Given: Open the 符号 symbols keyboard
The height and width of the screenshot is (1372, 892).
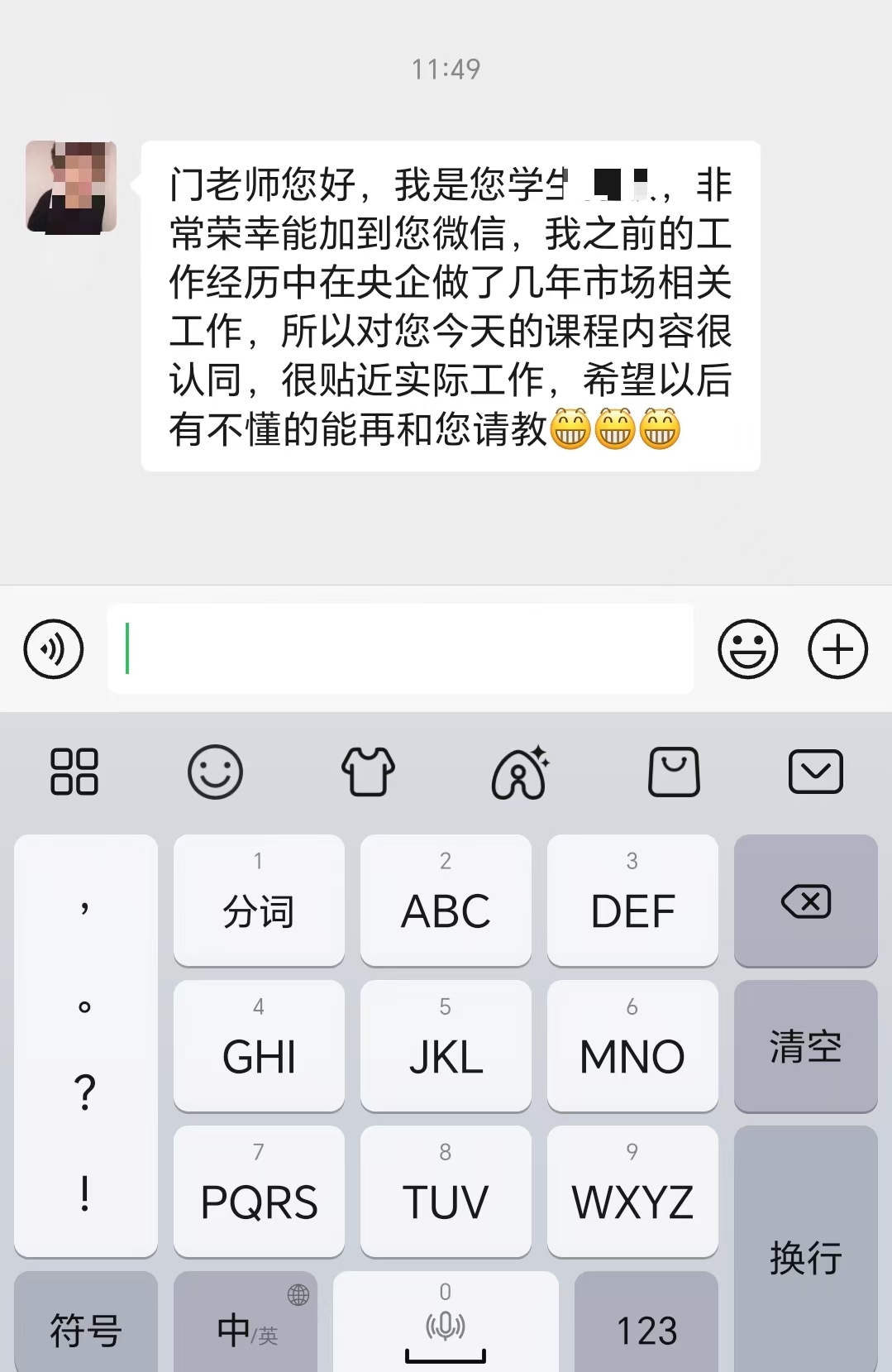Looking at the screenshot, I should tap(86, 1326).
